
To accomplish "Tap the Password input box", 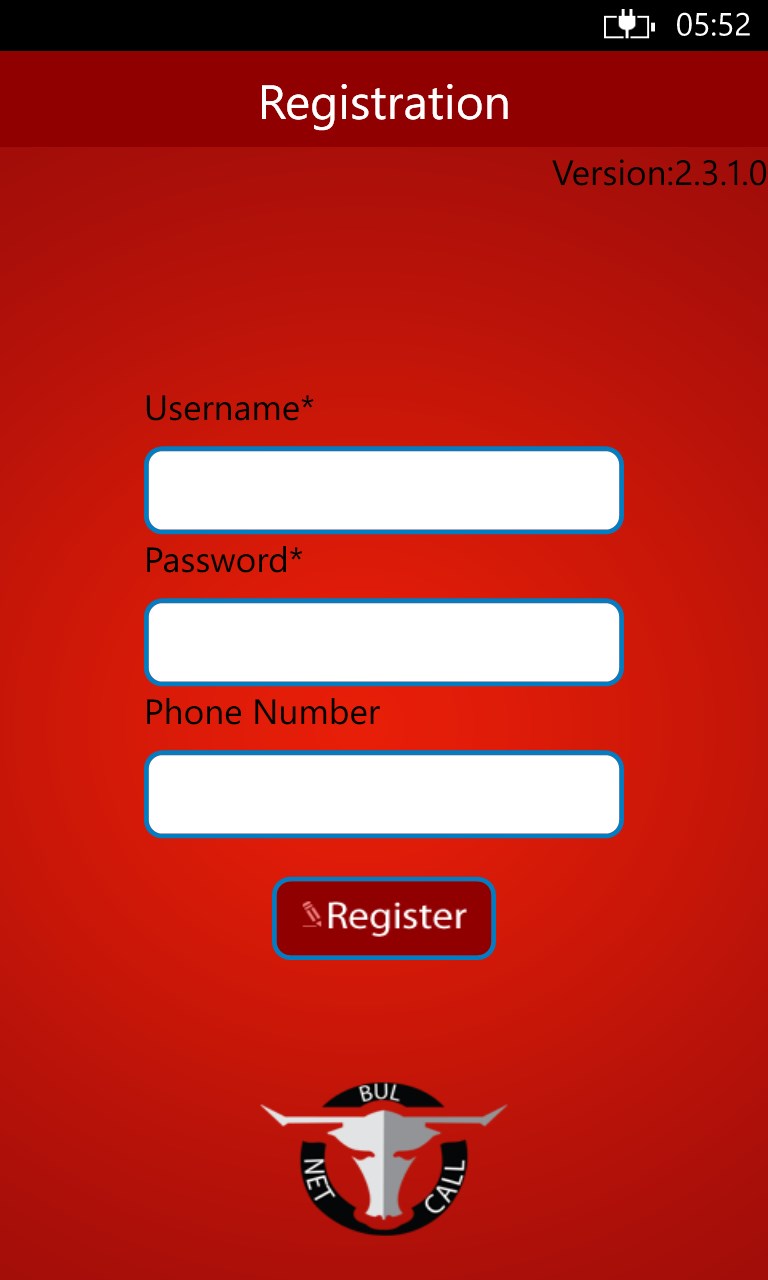I will tap(384, 642).
